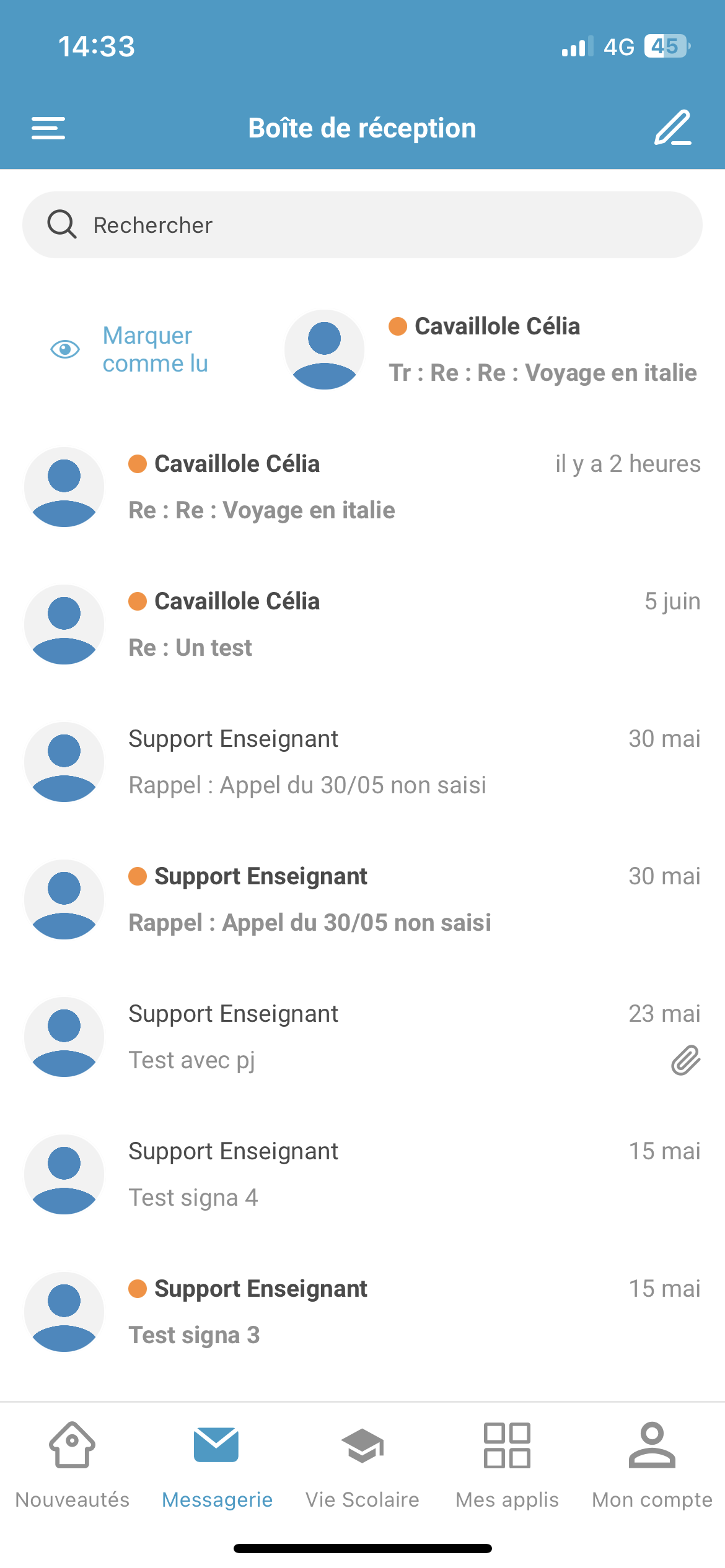725x1568 pixels.
Task: Compose a new message with pencil icon
Action: (673, 128)
